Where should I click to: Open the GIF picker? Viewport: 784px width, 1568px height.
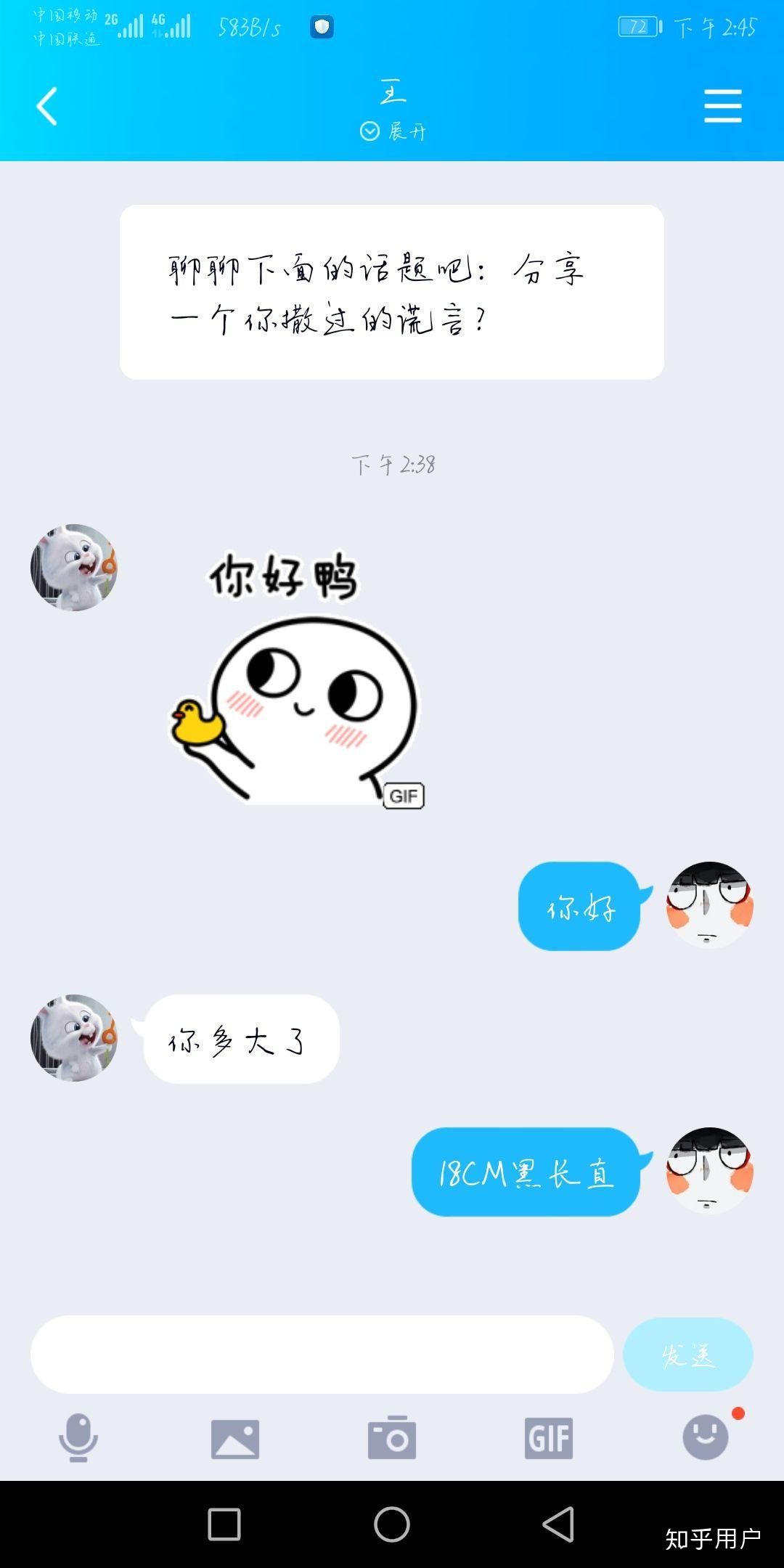(548, 1437)
